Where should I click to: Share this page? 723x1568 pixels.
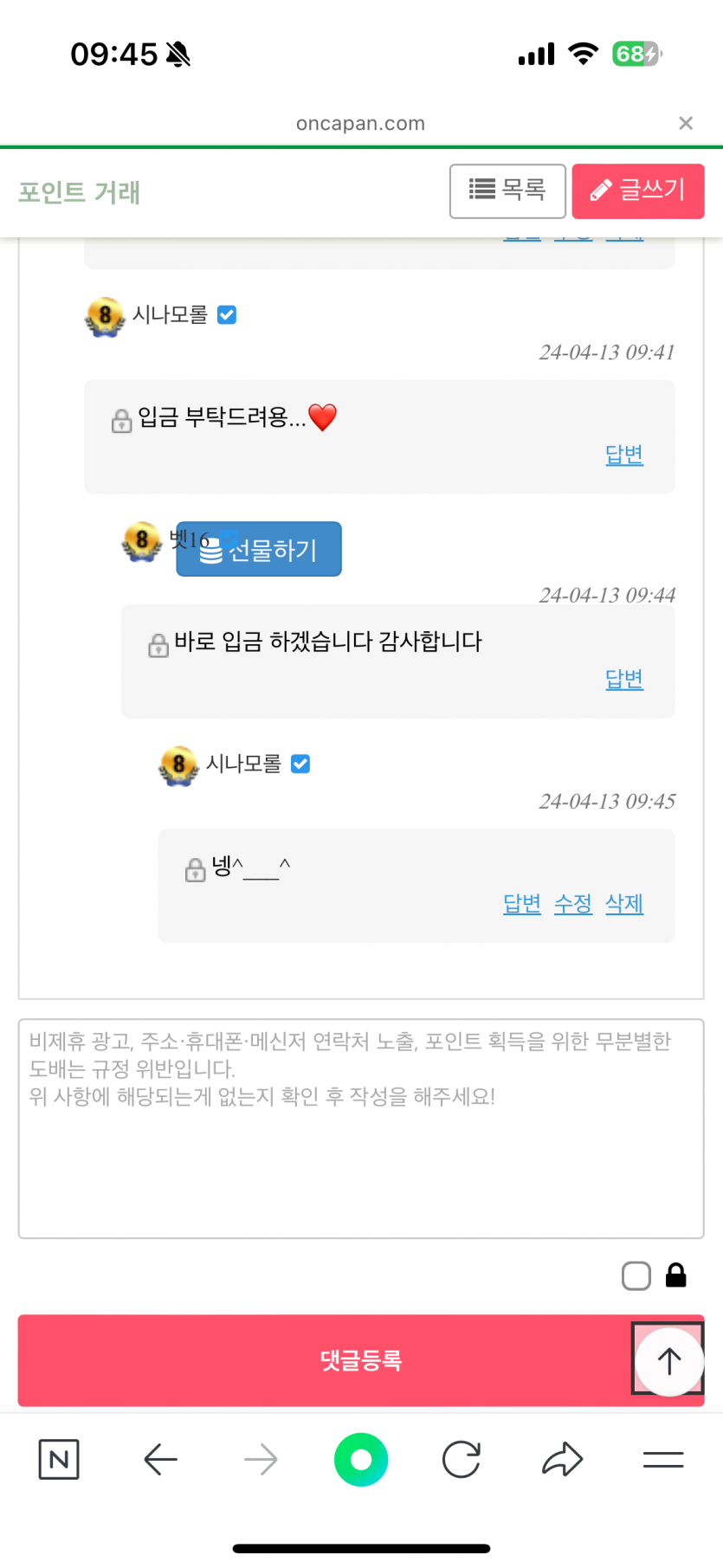pyautogui.click(x=562, y=1460)
